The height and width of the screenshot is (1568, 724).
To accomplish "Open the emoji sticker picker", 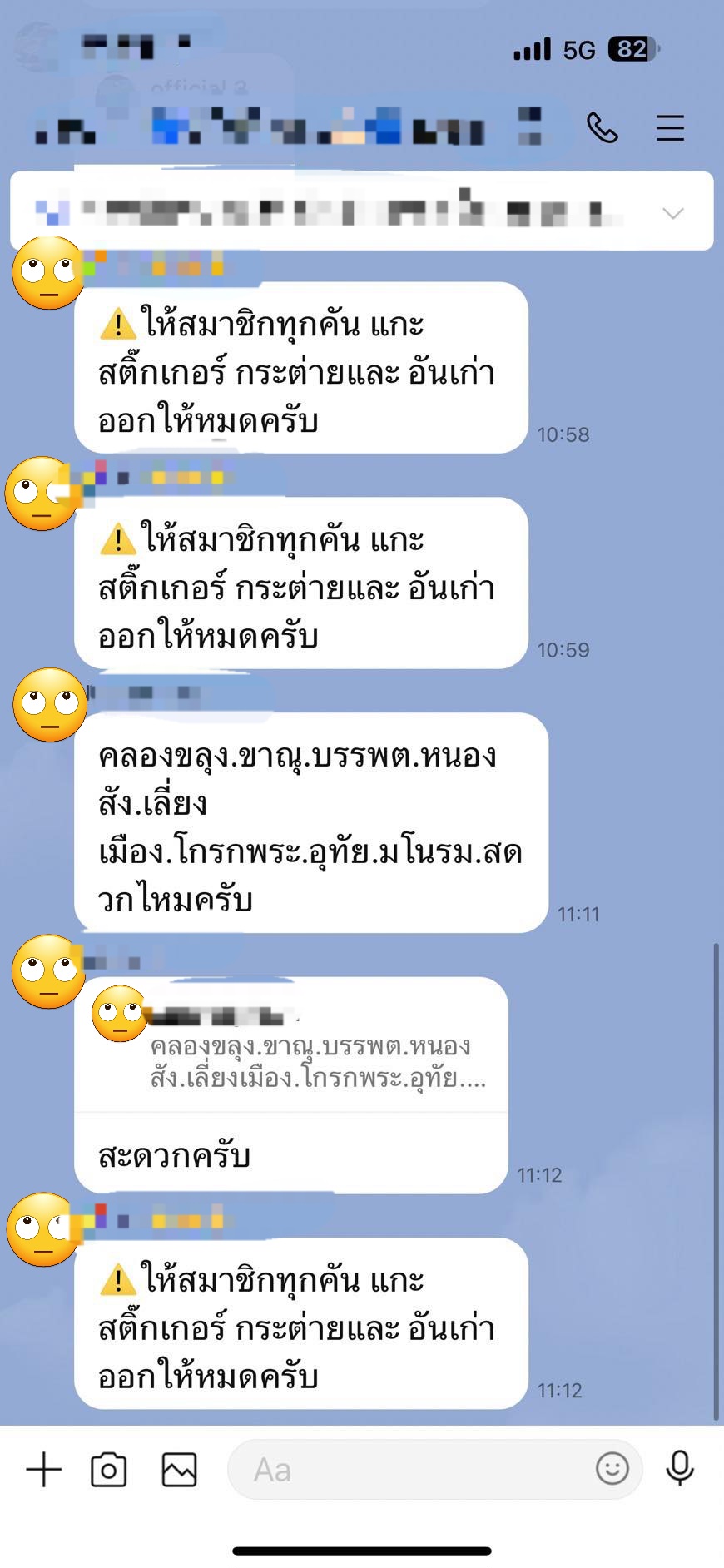I will (x=612, y=1468).
